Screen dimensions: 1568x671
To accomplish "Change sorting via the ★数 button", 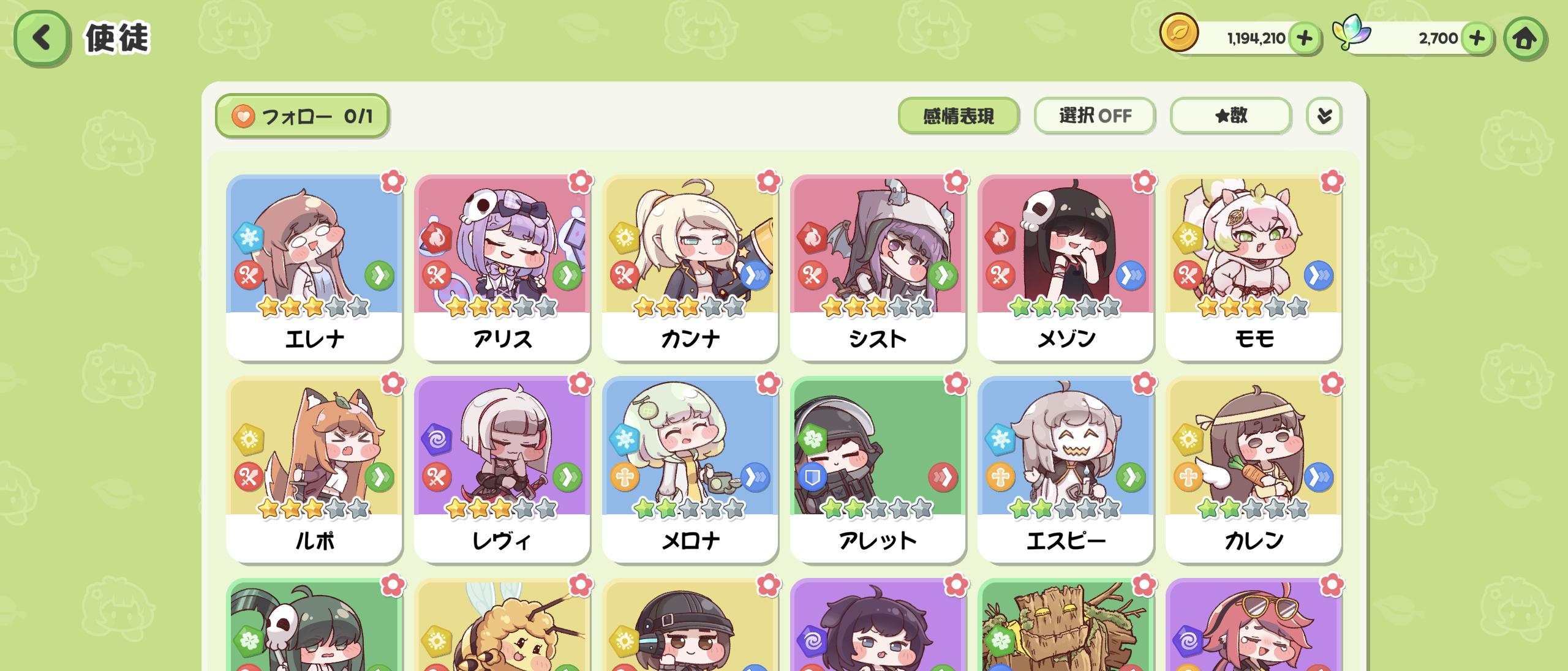I will [1231, 116].
